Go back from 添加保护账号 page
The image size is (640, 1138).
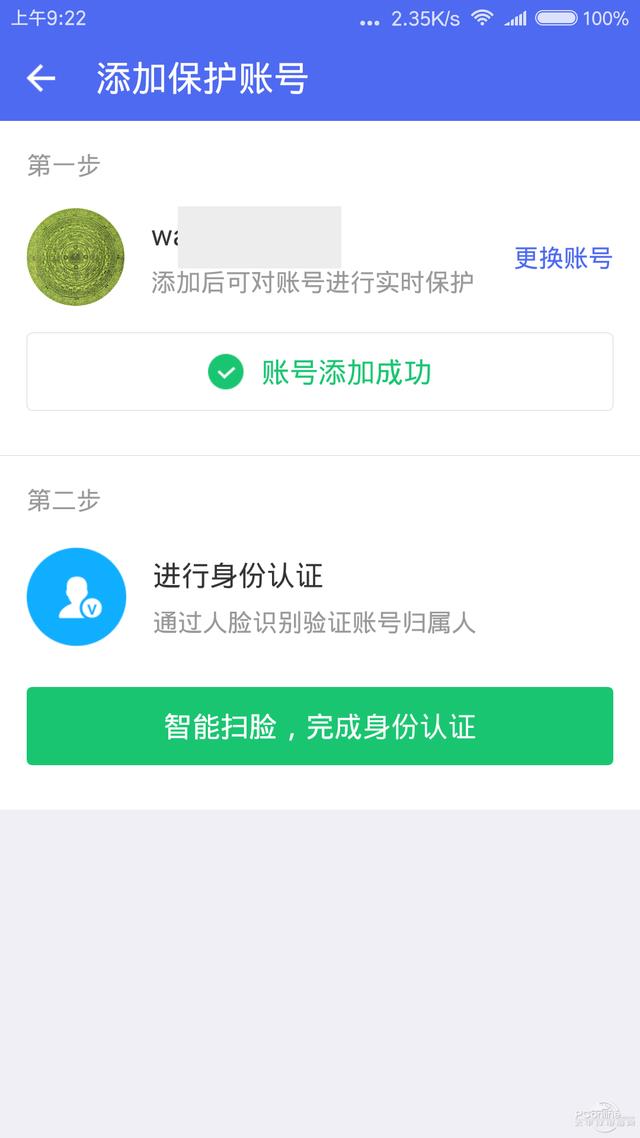click(x=41, y=78)
